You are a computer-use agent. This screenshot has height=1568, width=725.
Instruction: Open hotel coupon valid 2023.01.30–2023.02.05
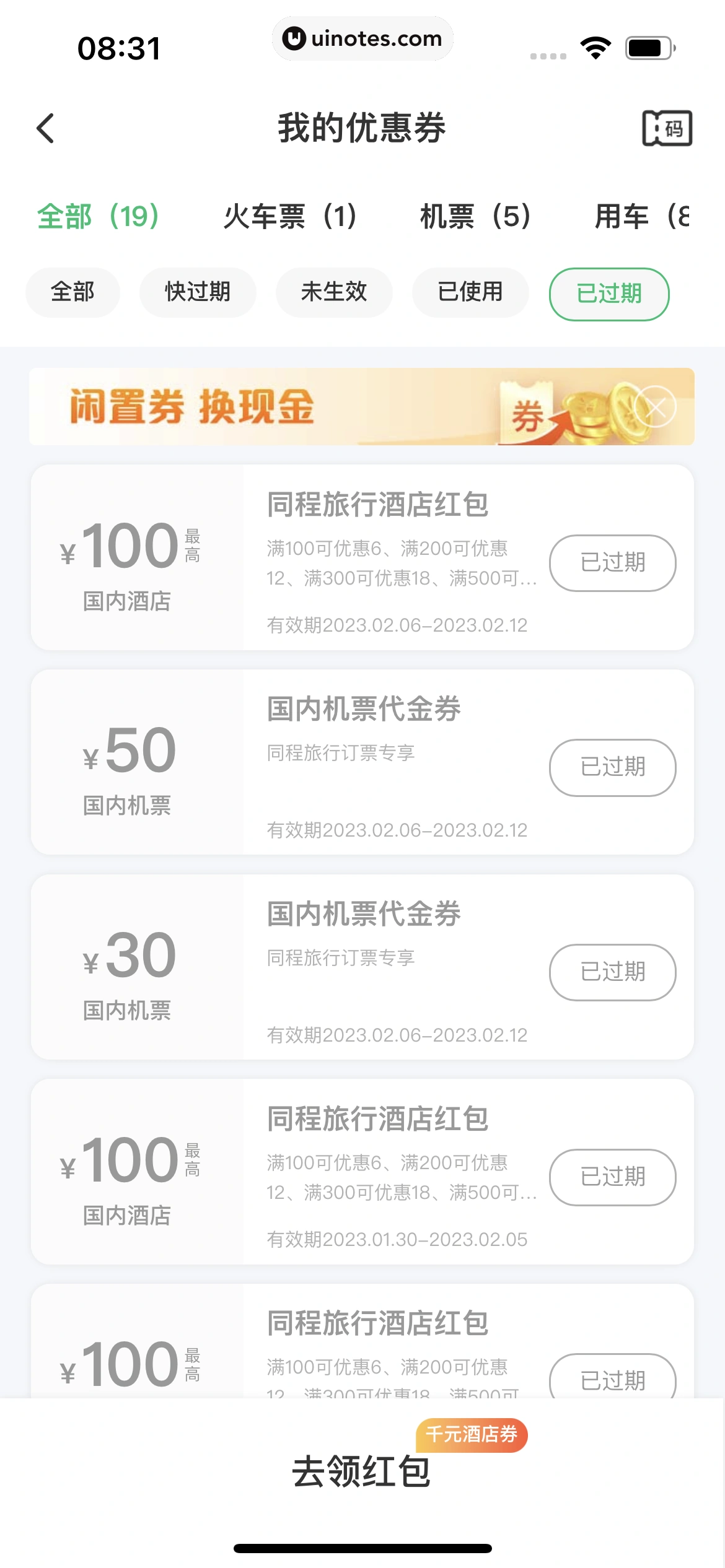tap(372, 1172)
